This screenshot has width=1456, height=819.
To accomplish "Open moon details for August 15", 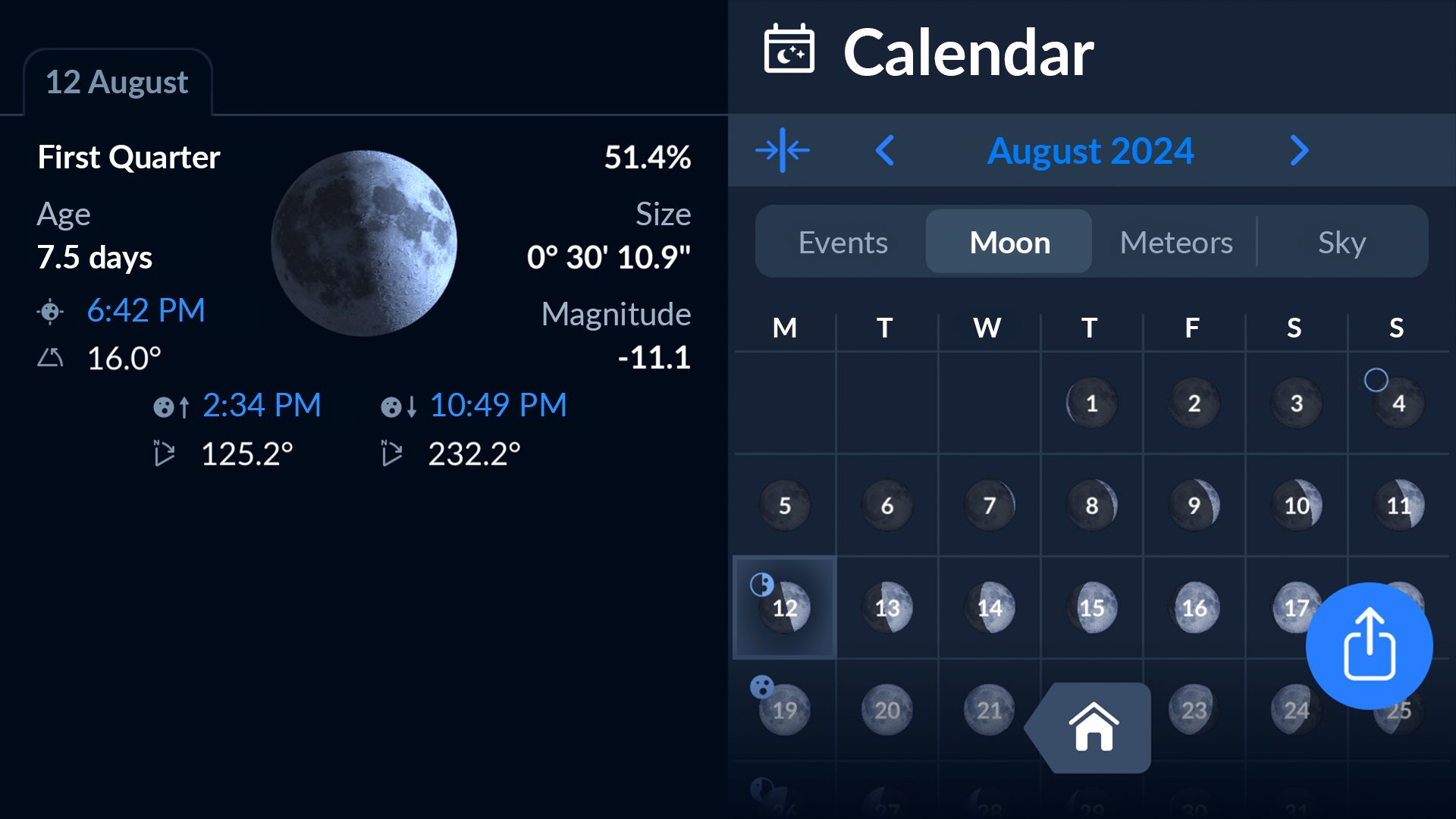I will click(x=1091, y=607).
